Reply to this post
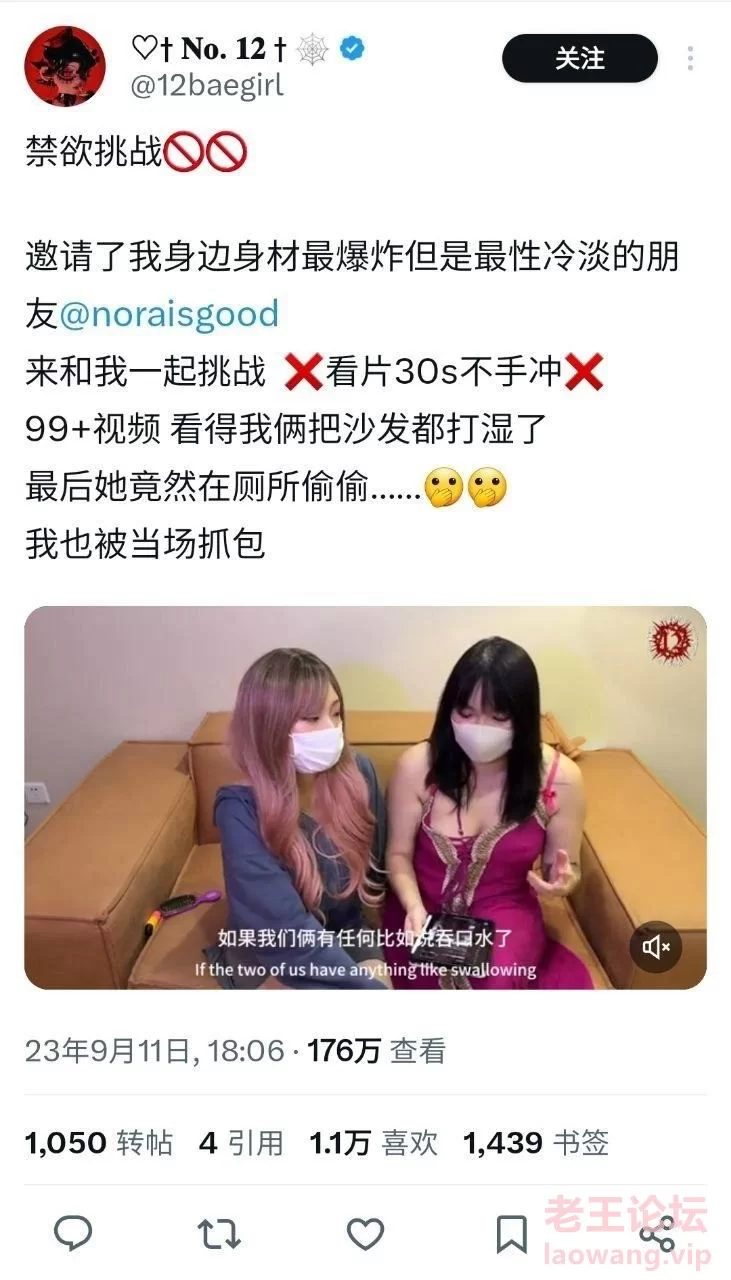 tap(73, 1235)
